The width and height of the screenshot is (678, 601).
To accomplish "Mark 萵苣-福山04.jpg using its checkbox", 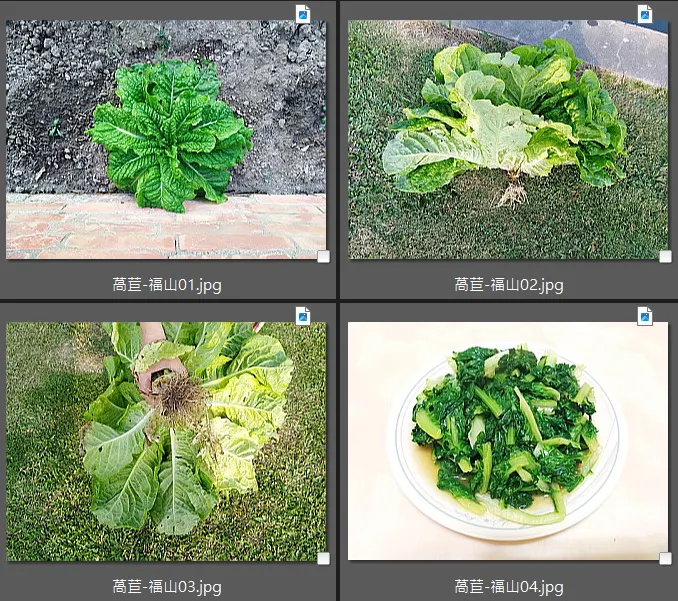I will (665, 558).
